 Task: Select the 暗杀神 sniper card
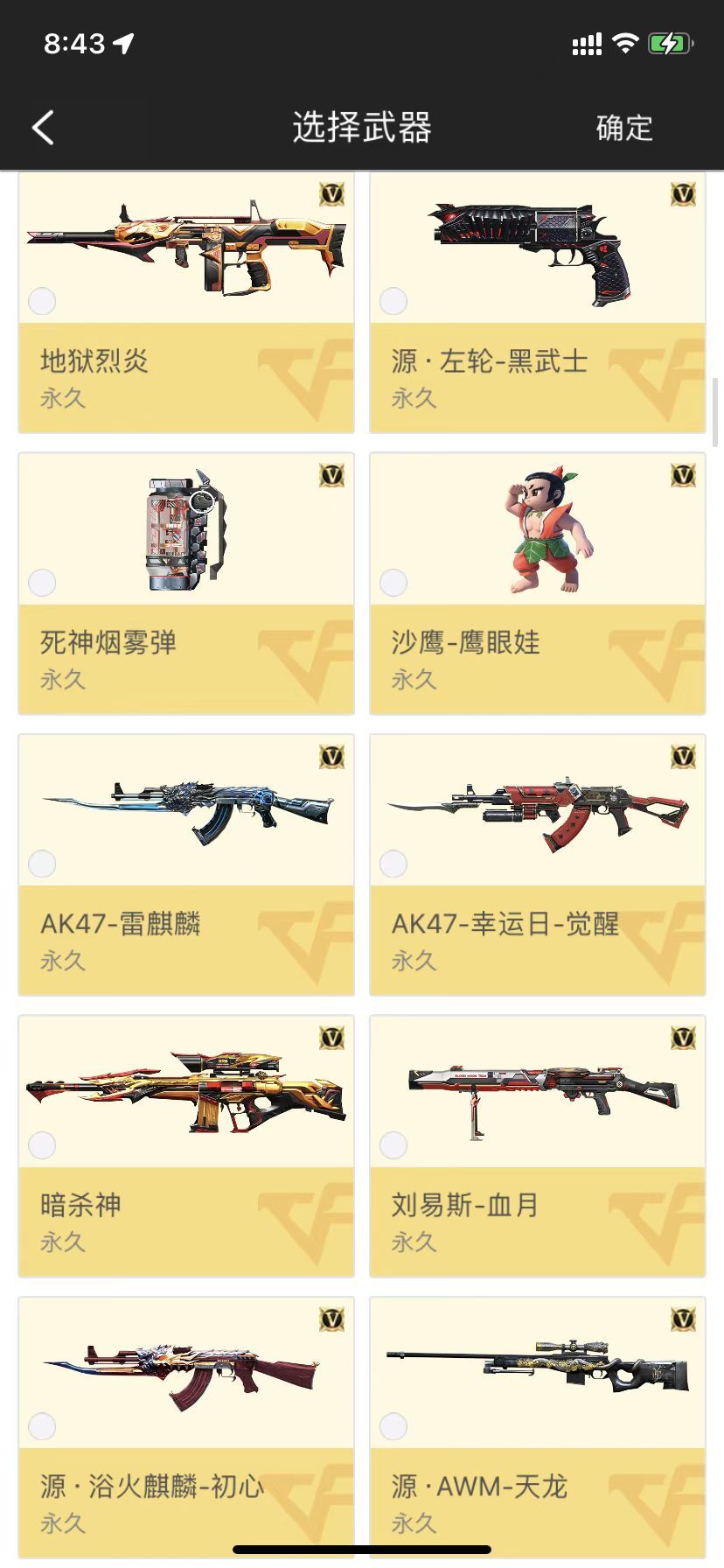tap(186, 1146)
